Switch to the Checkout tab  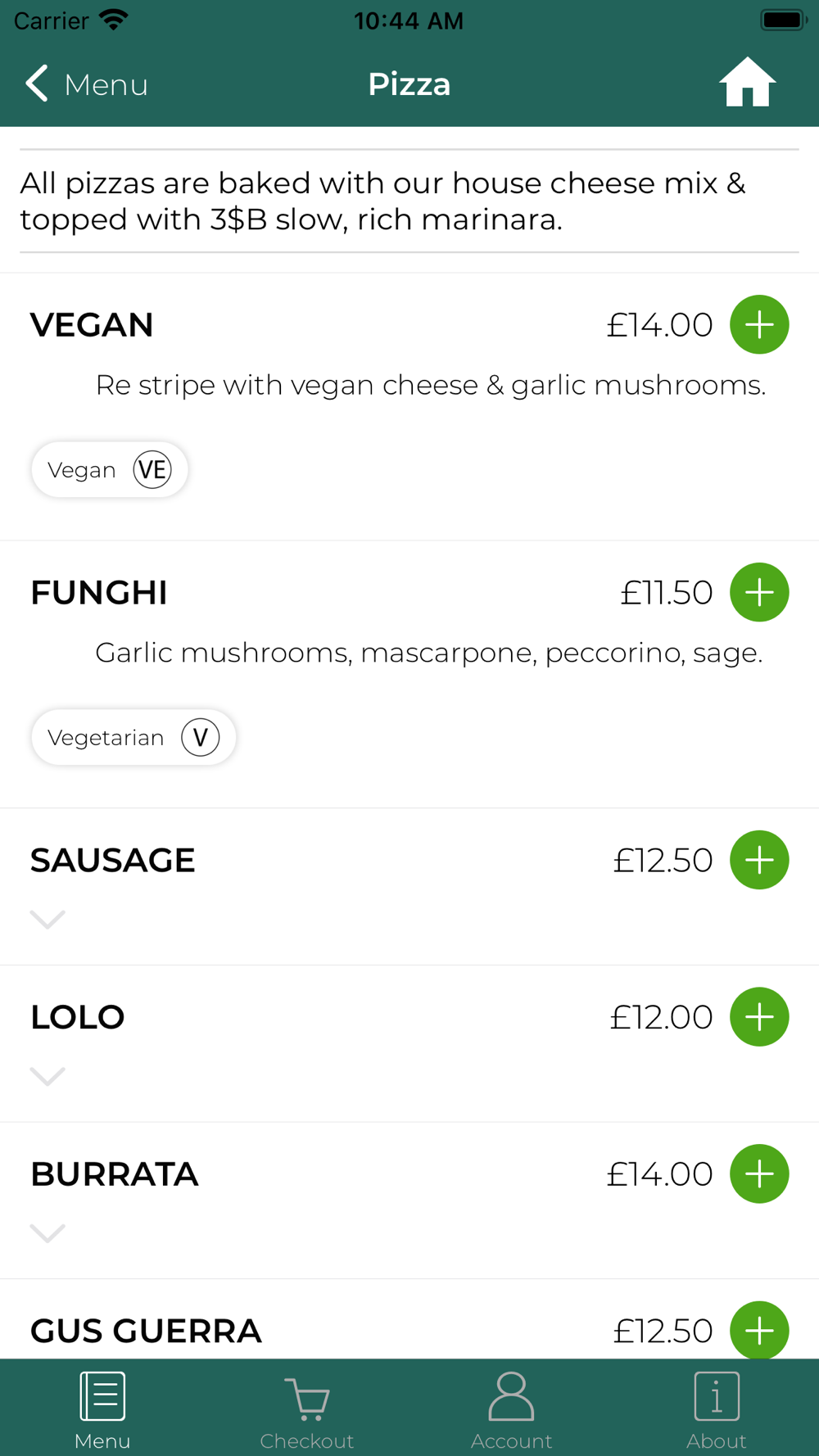point(307,1410)
